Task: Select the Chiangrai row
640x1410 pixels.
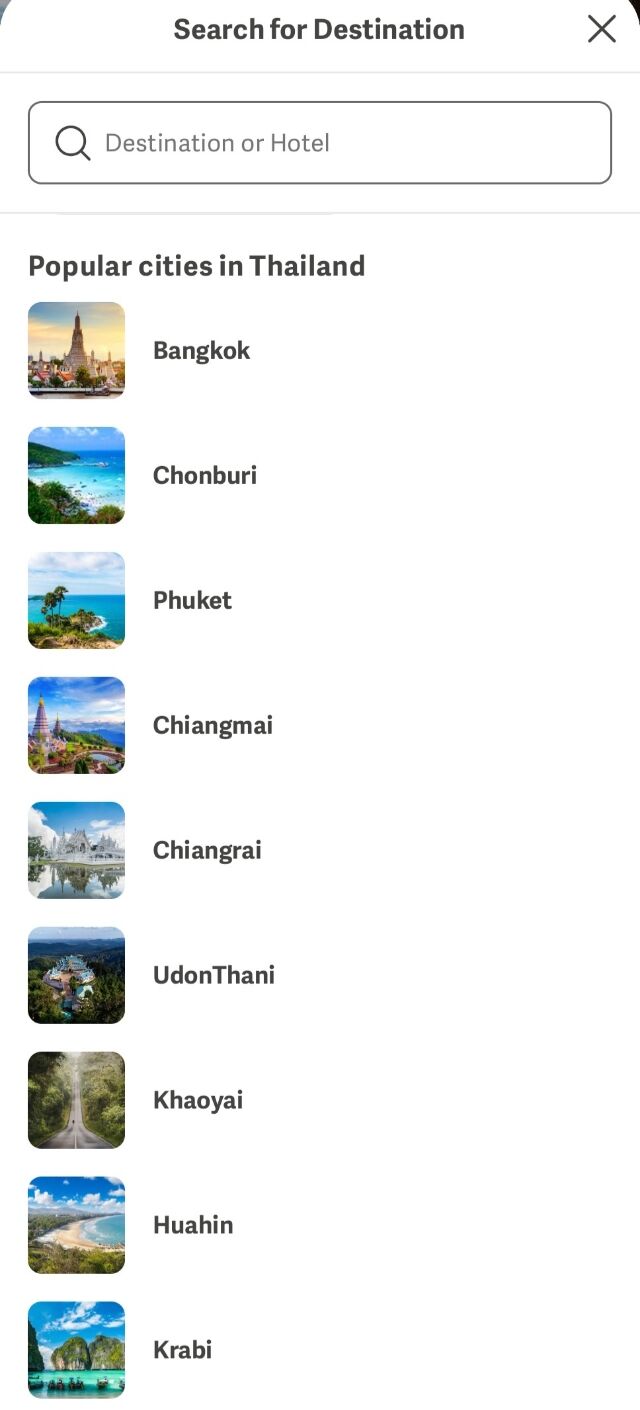Action: pos(320,850)
